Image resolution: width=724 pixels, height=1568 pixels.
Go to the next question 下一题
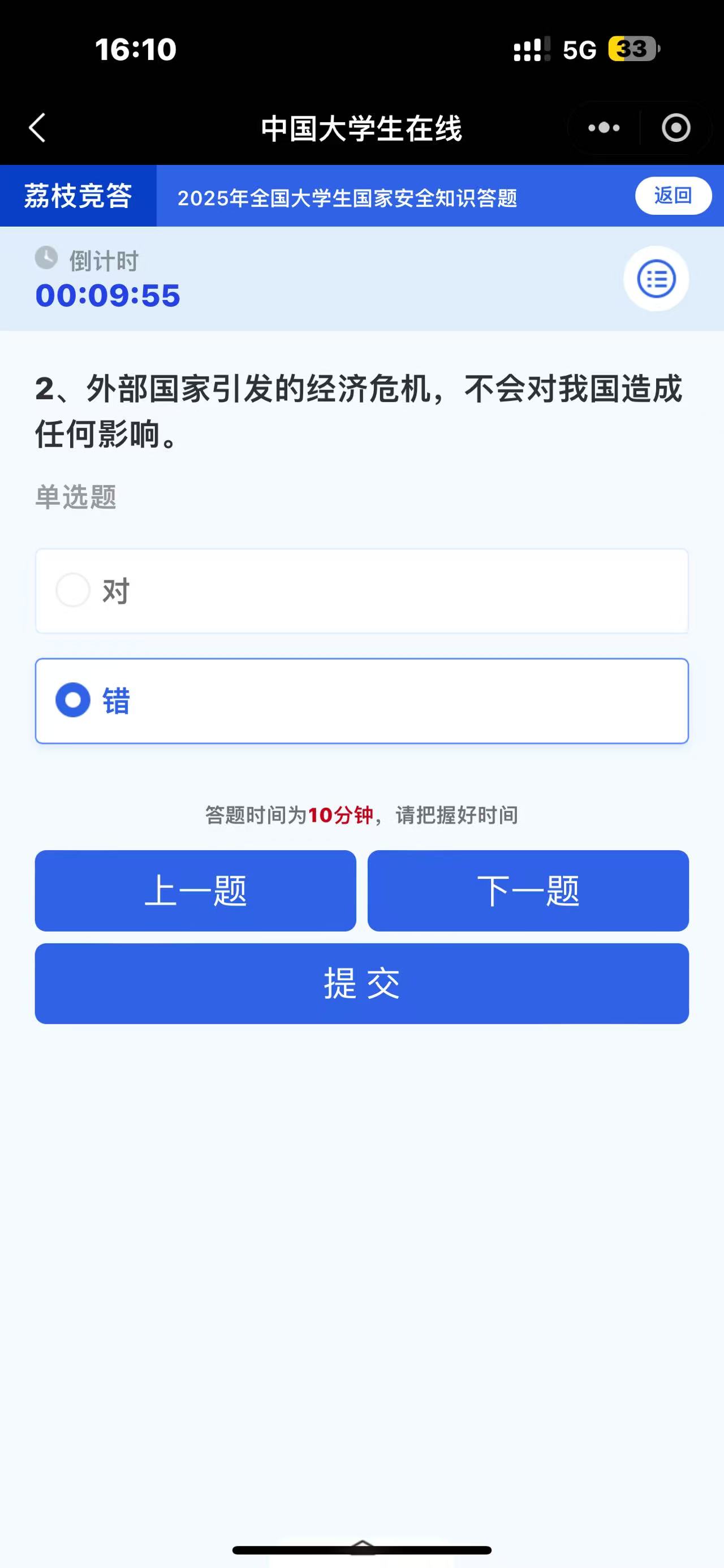528,890
